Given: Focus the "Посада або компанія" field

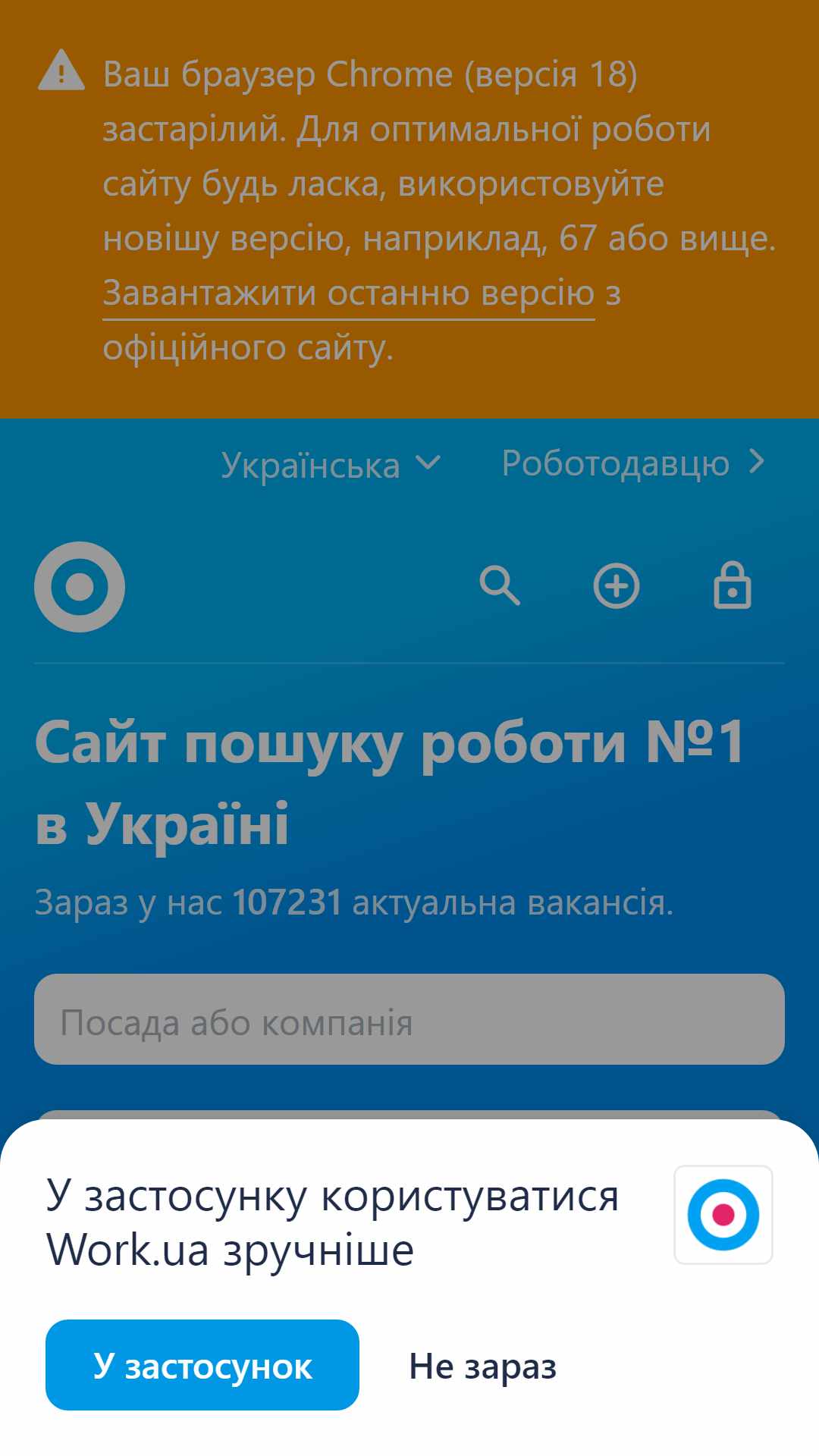Looking at the screenshot, I should (409, 1019).
